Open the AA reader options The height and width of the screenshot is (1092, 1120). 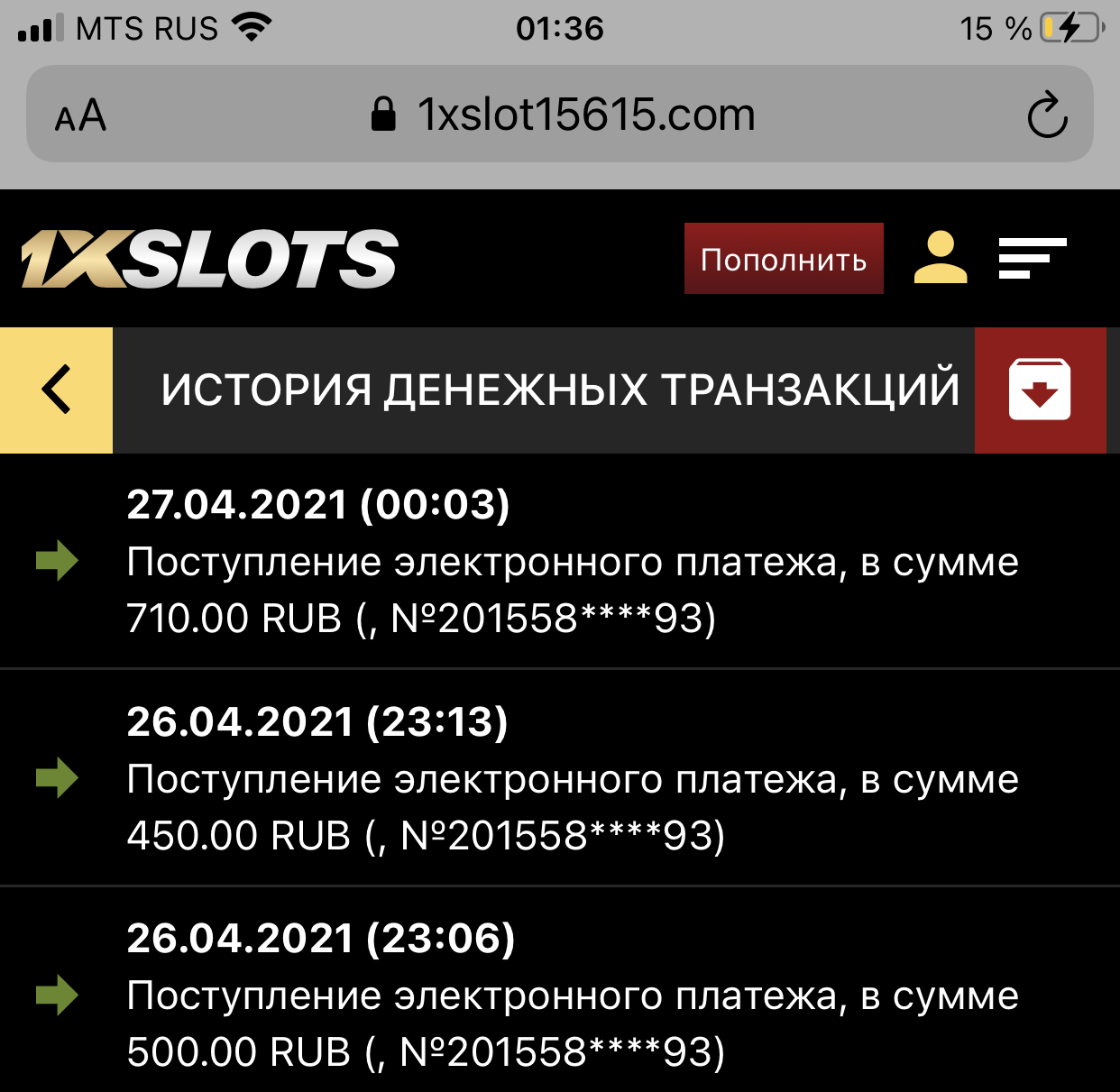81,115
